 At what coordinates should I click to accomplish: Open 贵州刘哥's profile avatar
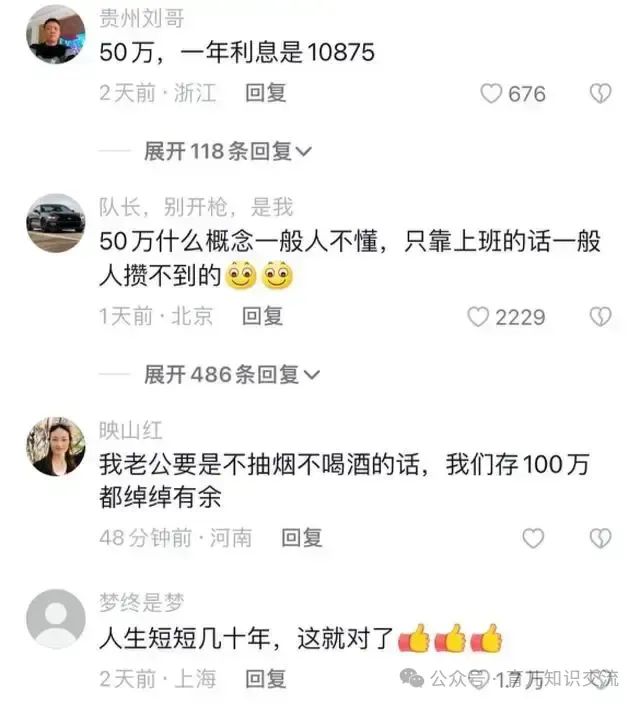[x=55, y=34]
